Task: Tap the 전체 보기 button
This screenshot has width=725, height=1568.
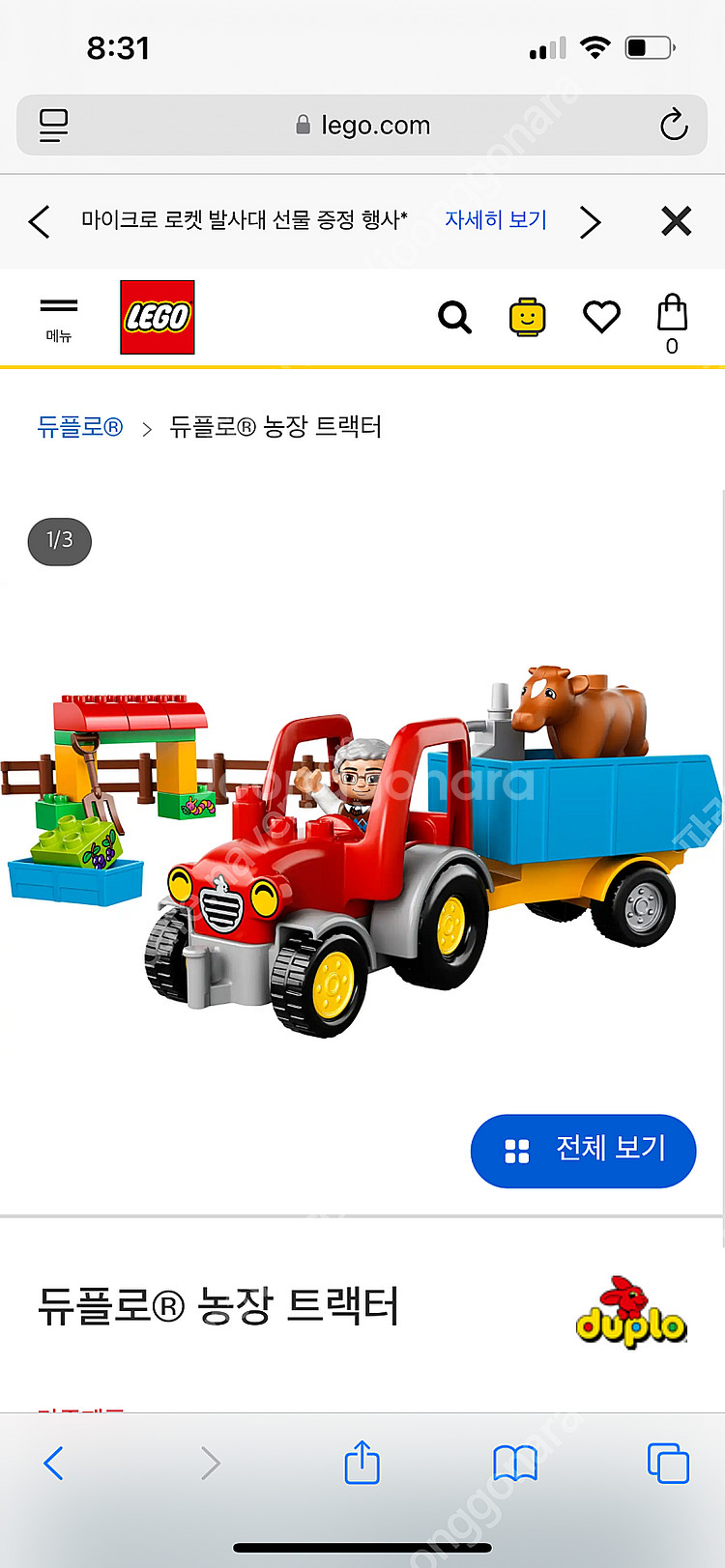Action: click(583, 1151)
